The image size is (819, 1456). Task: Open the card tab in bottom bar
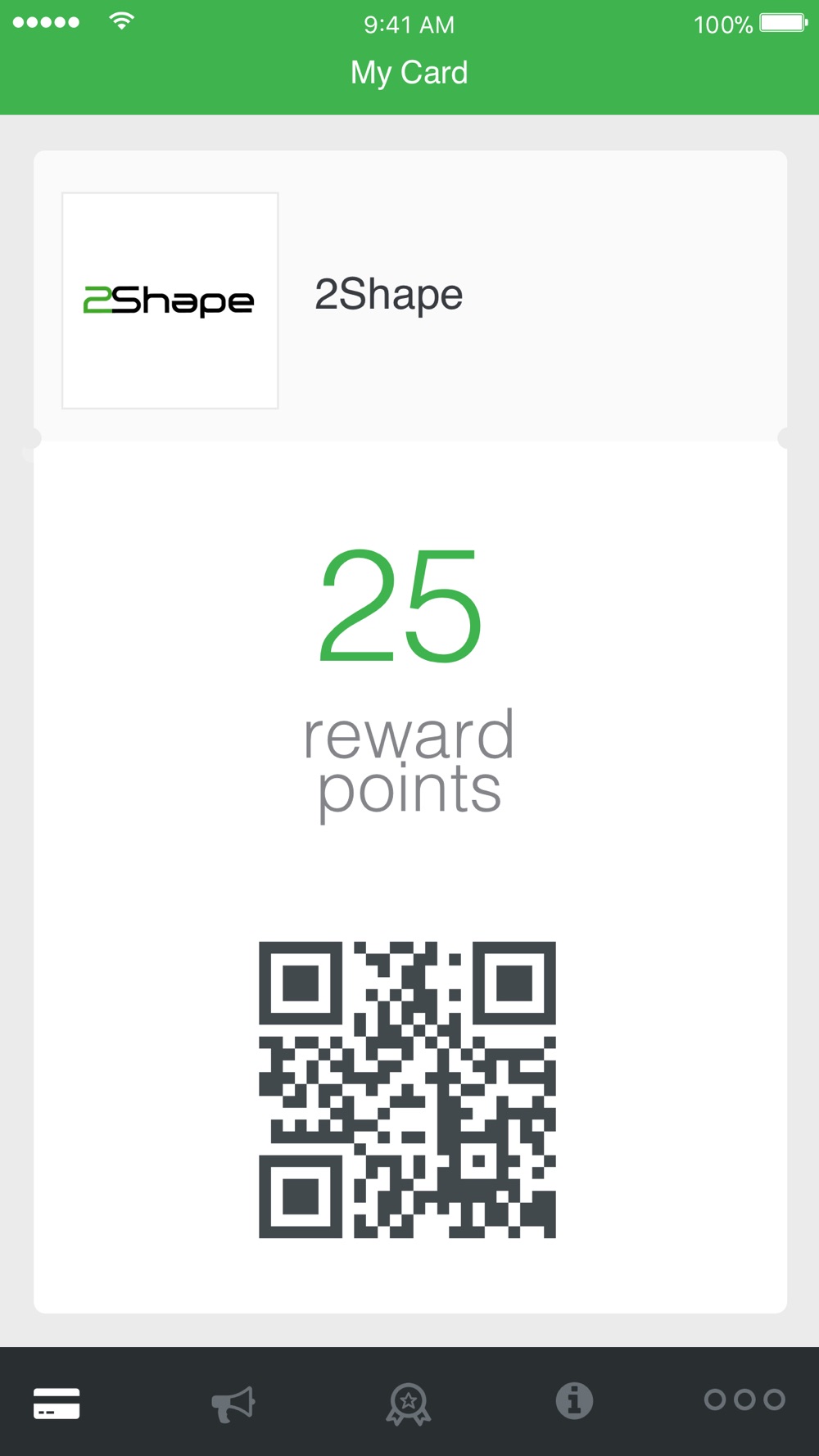(x=57, y=1403)
